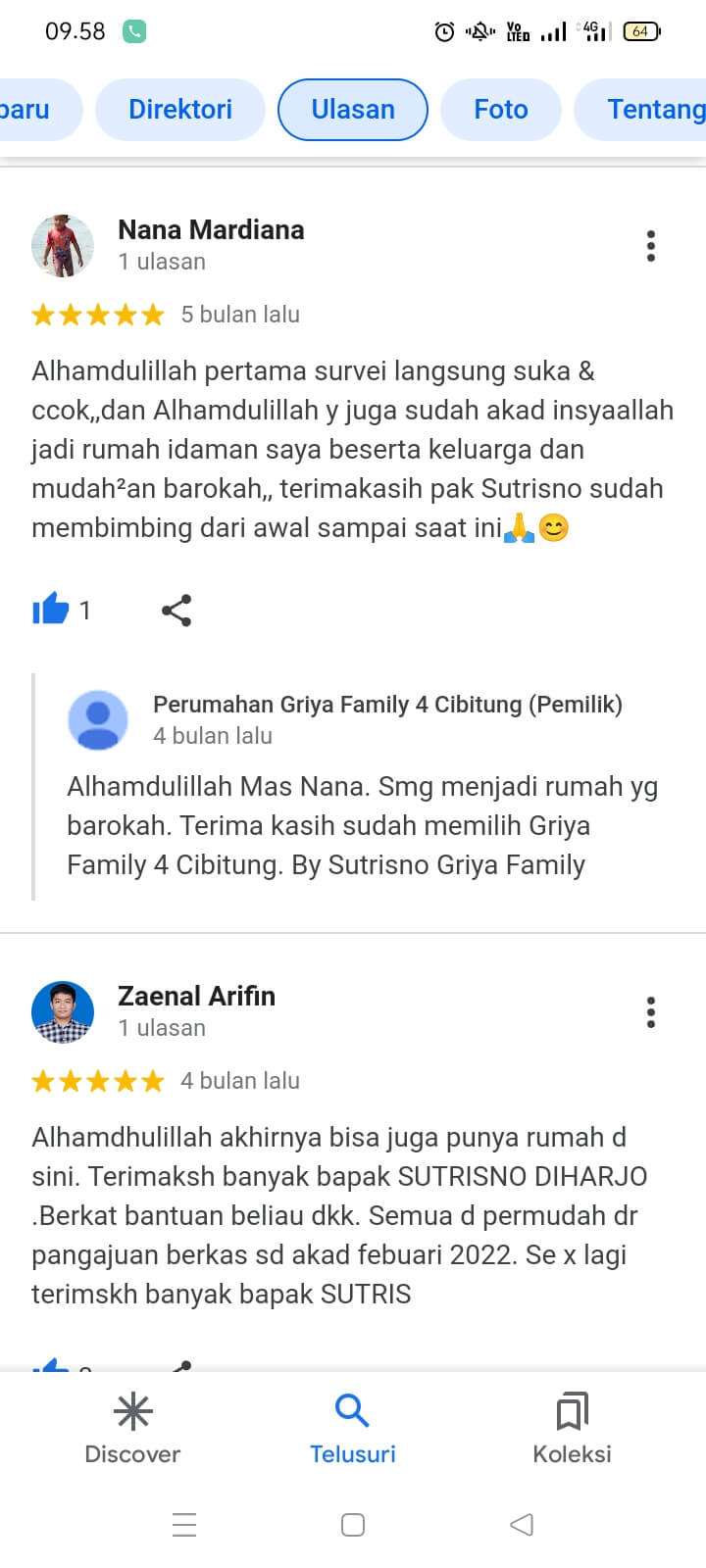The width and height of the screenshot is (706, 1568).
Task: Switch to the Direktori tab
Action: point(180,110)
